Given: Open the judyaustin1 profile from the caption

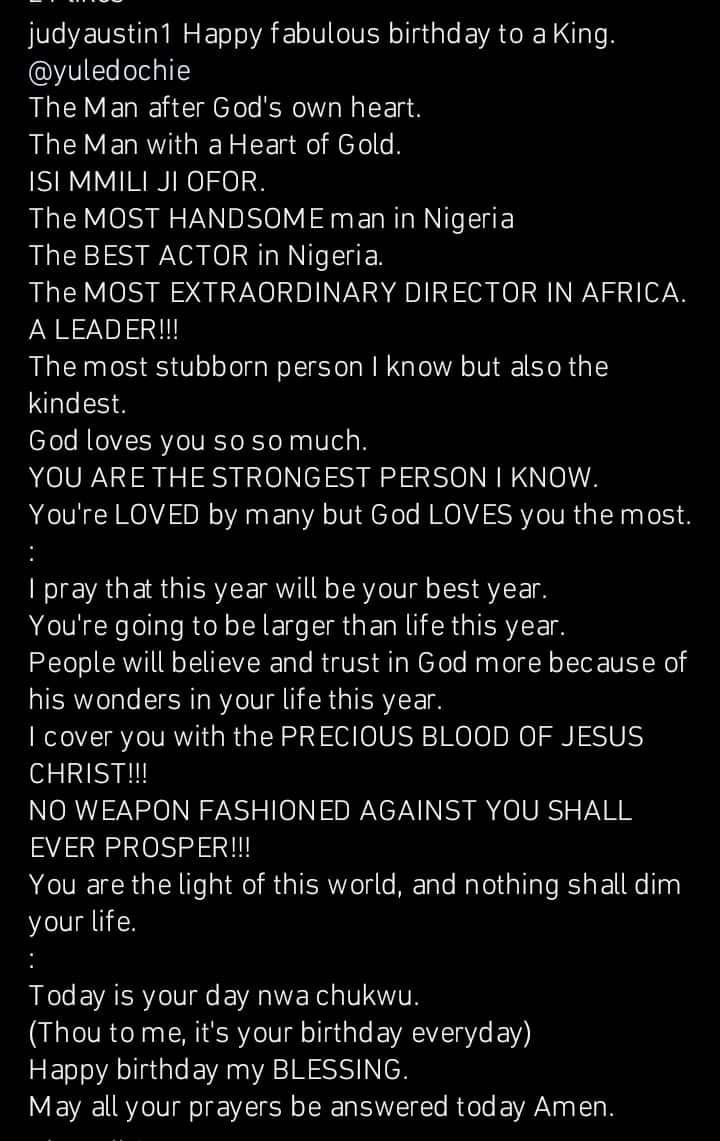Looking at the screenshot, I should 101,36.
